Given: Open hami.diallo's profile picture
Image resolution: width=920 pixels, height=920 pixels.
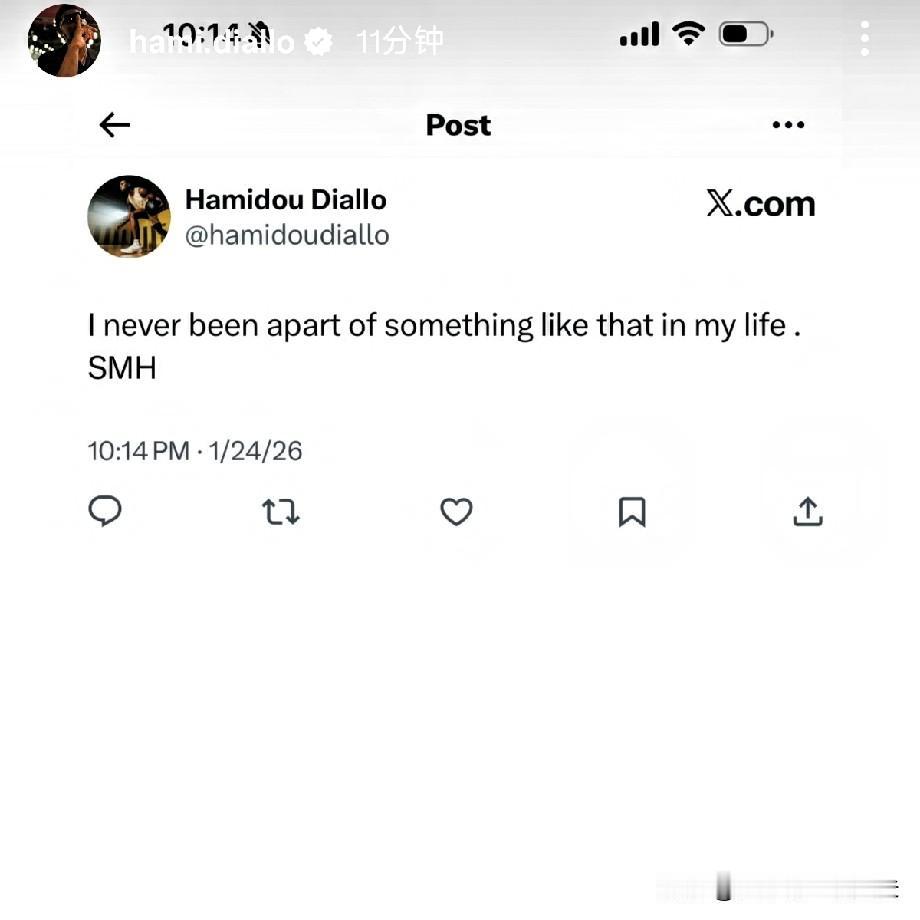Looking at the screenshot, I should tap(64, 40).
